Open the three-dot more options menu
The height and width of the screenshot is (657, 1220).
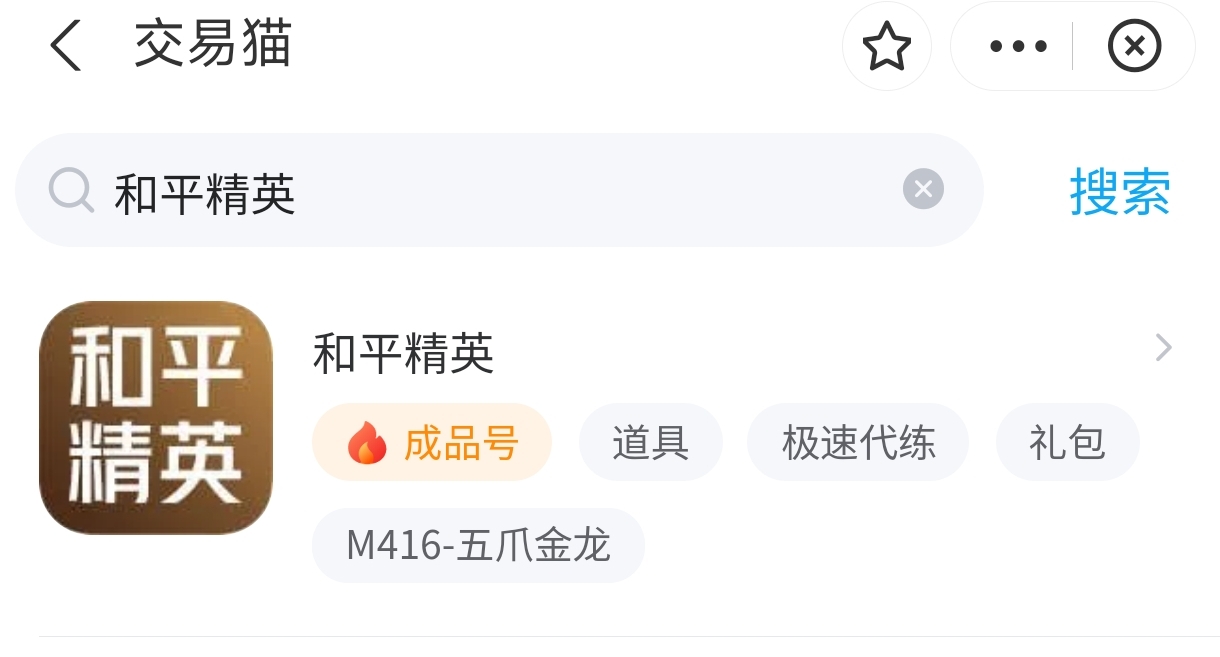click(1018, 47)
